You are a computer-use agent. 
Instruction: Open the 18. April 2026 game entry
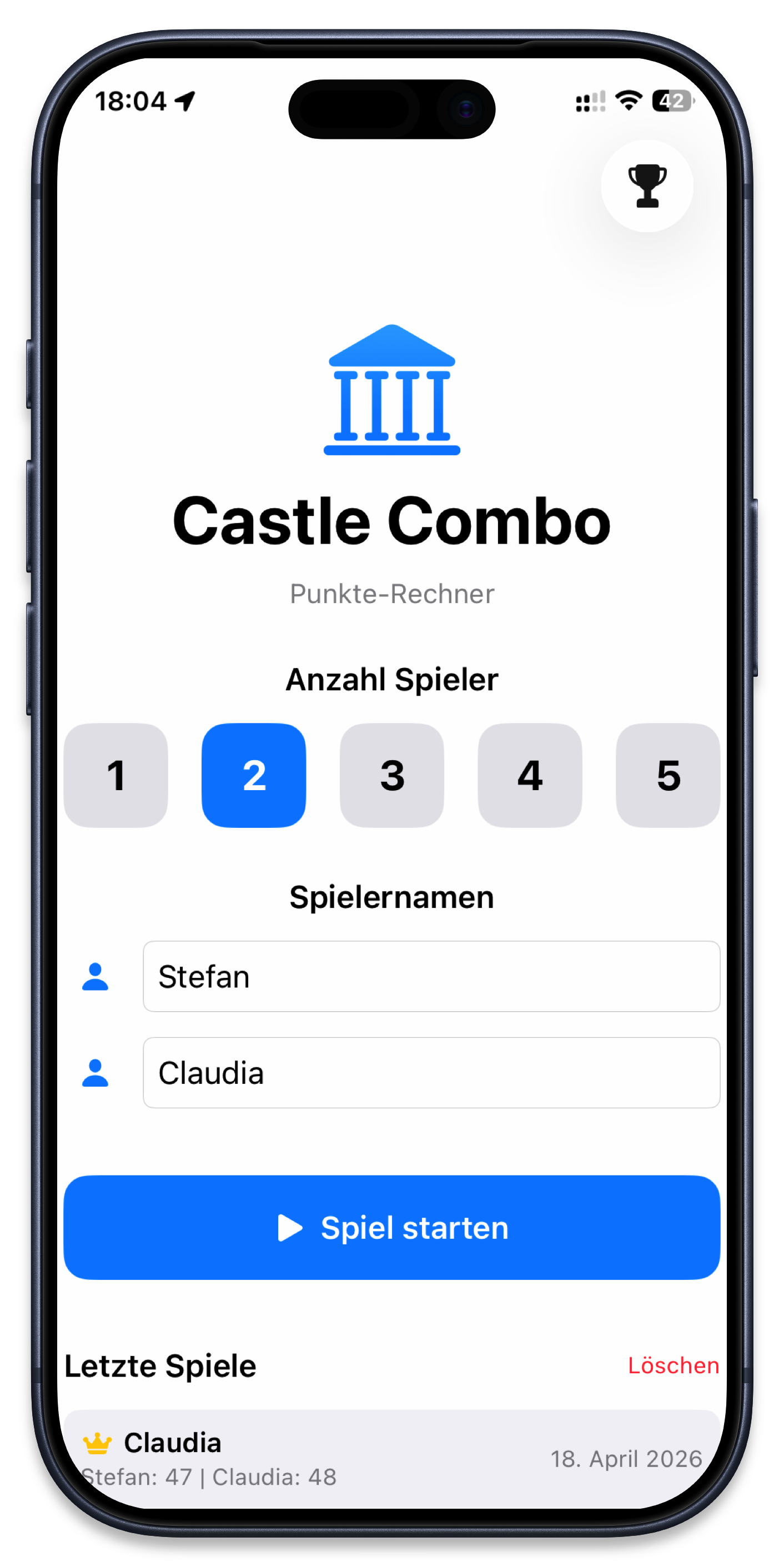click(x=391, y=1459)
